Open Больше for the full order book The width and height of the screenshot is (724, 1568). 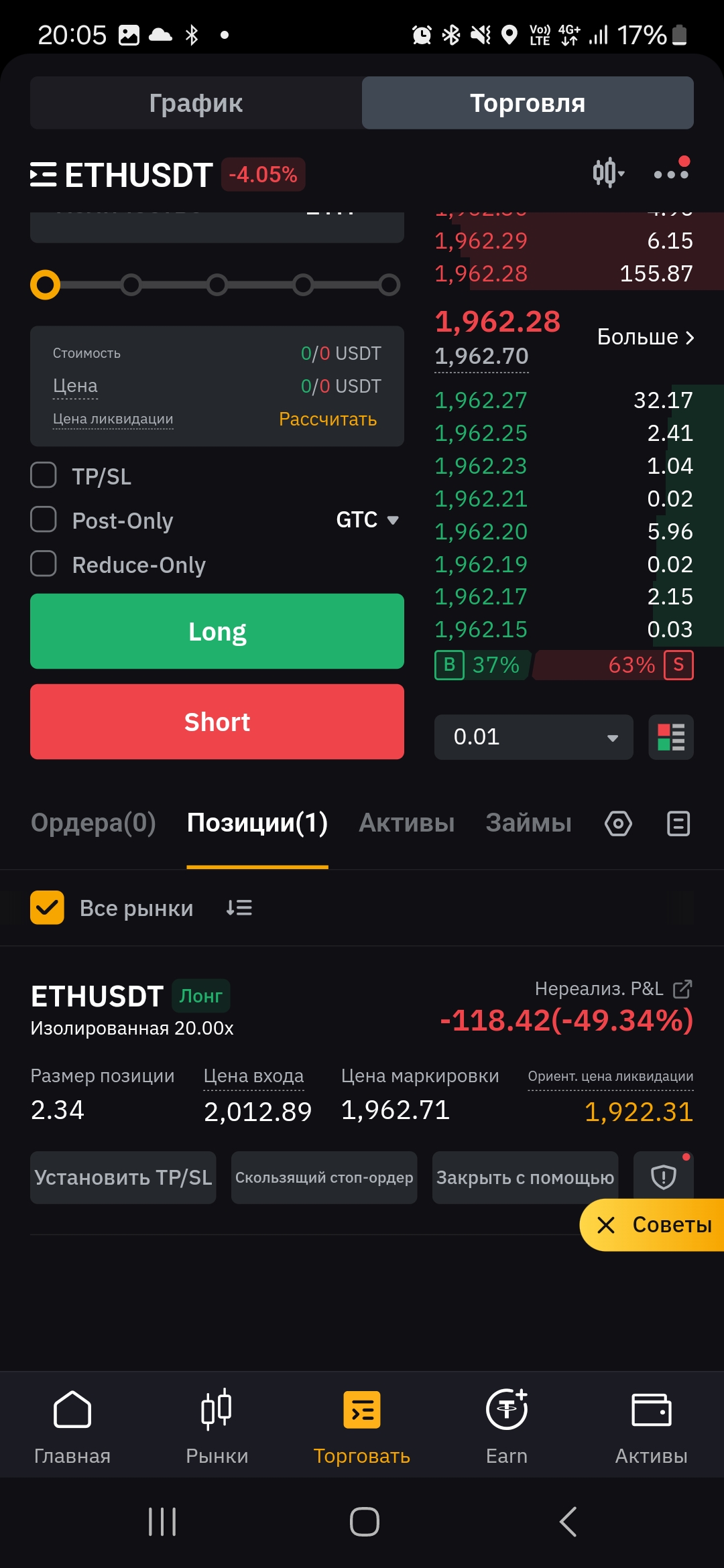coord(646,336)
